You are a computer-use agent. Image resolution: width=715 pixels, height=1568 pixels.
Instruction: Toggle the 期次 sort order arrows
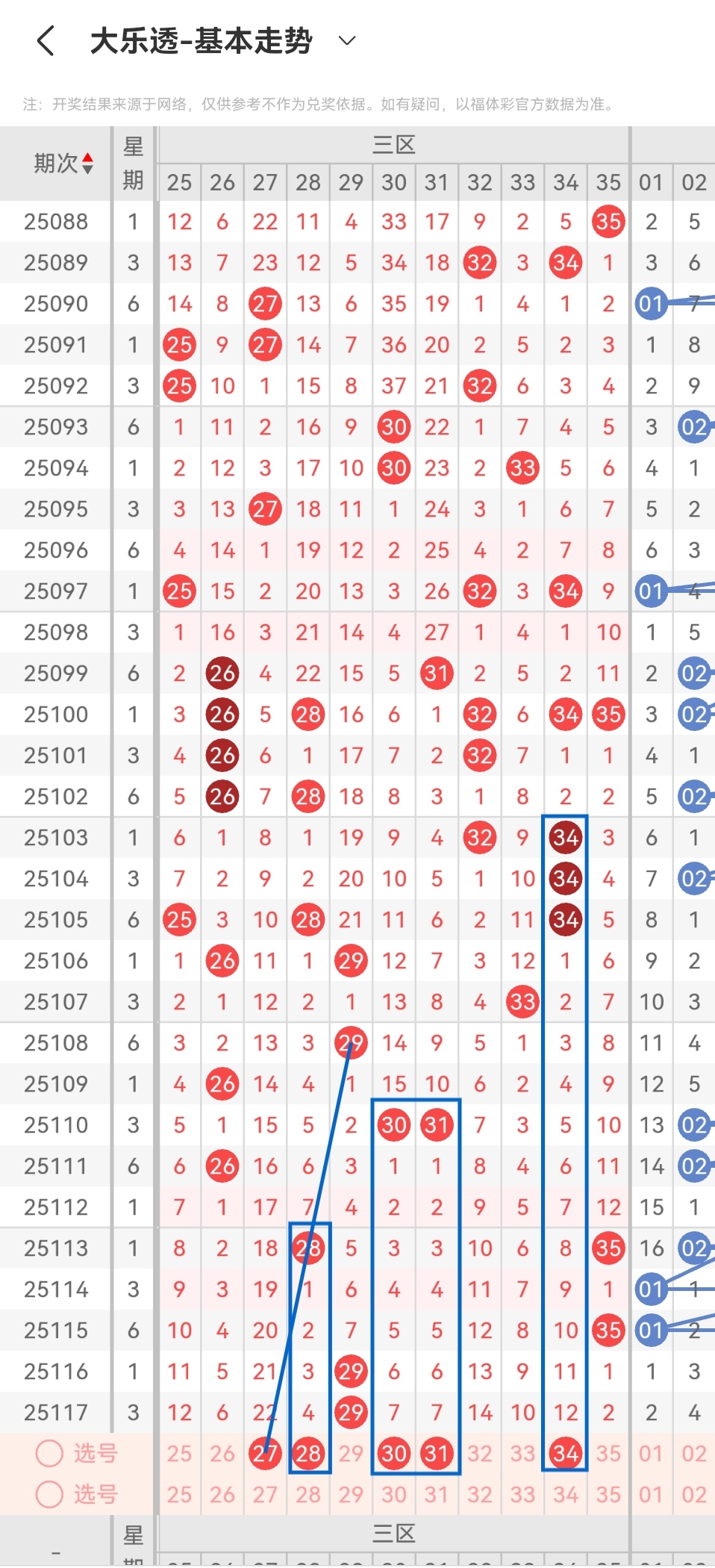pyautogui.click(x=88, y=163)
